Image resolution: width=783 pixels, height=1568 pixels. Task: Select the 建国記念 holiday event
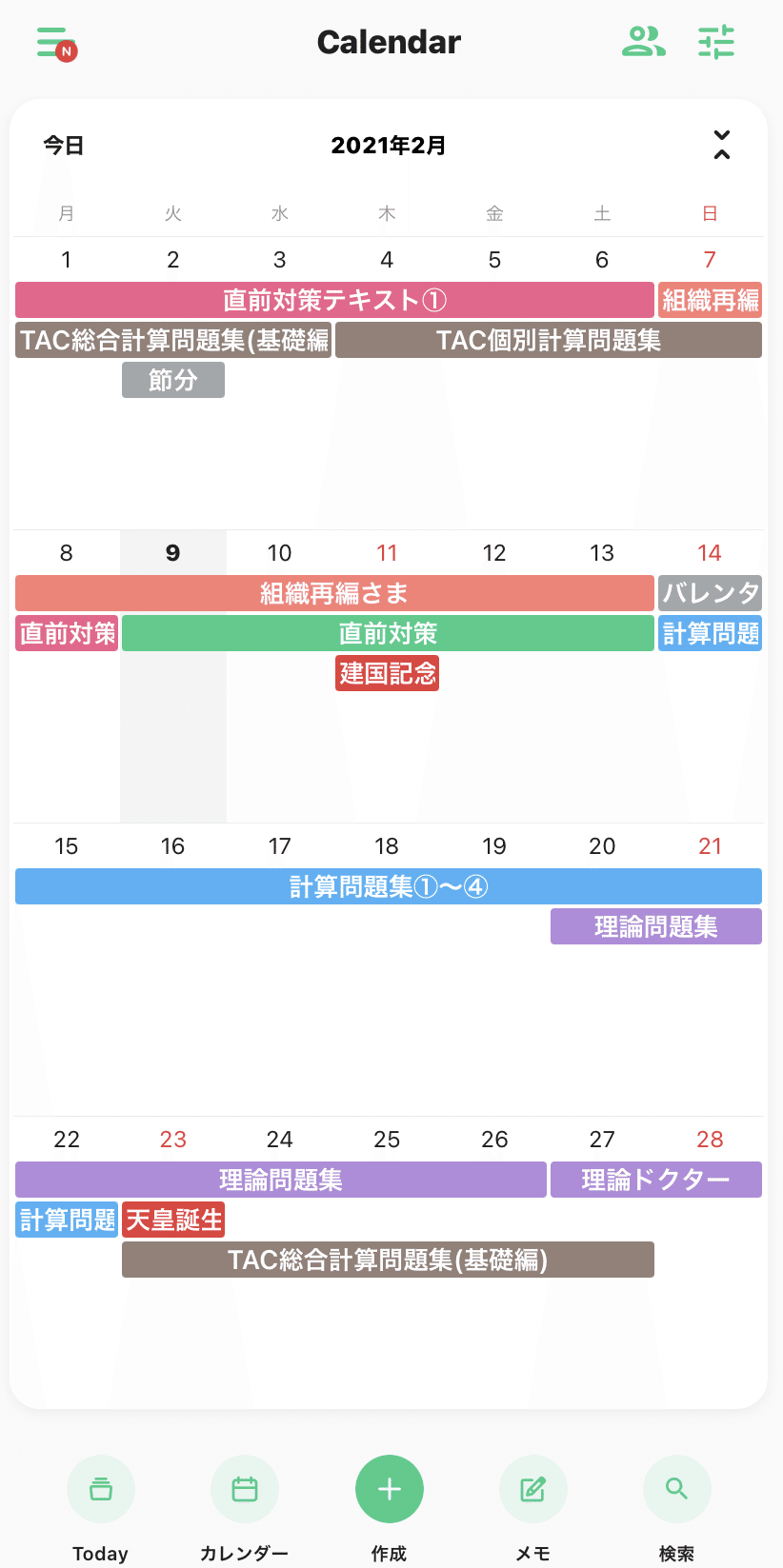coord(388,673)
